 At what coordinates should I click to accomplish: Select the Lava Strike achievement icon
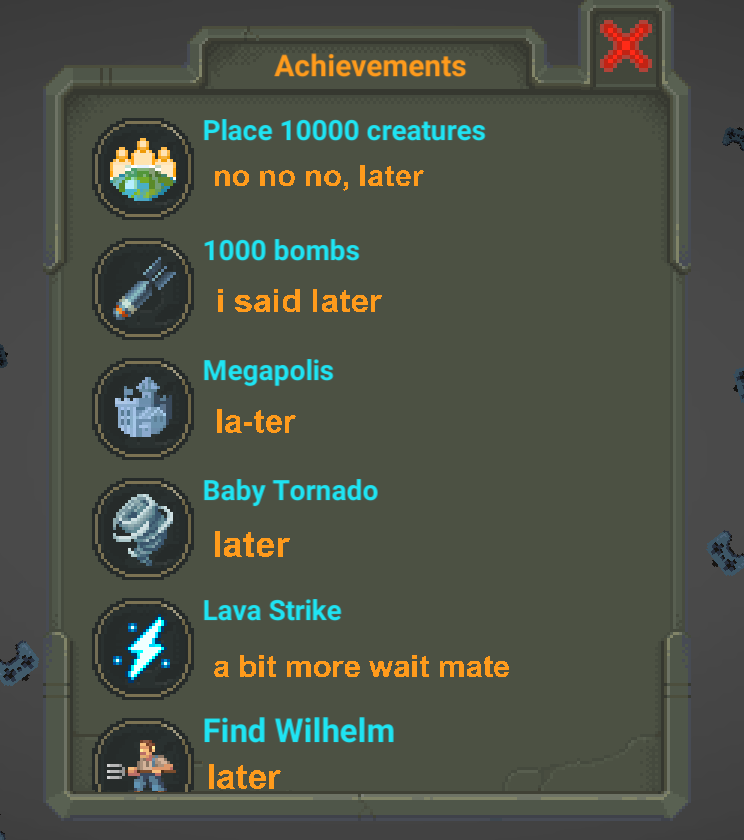point(142,648)
